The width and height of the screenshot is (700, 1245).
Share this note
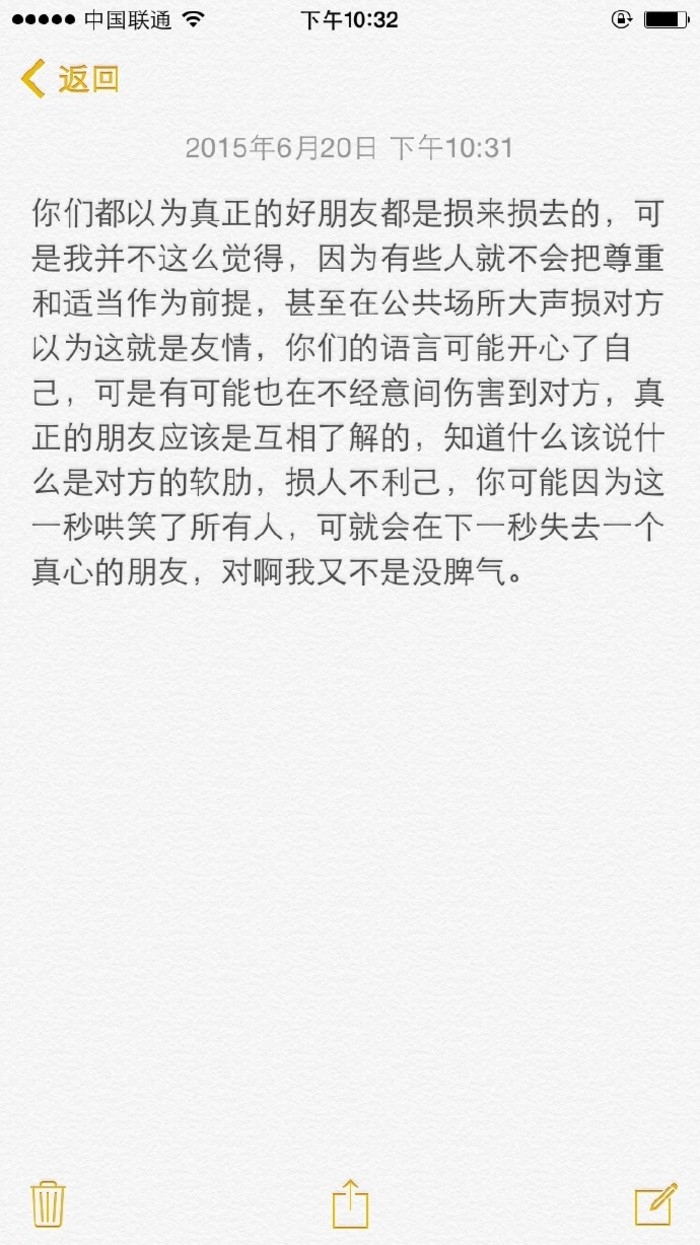tap(350, 1202)
